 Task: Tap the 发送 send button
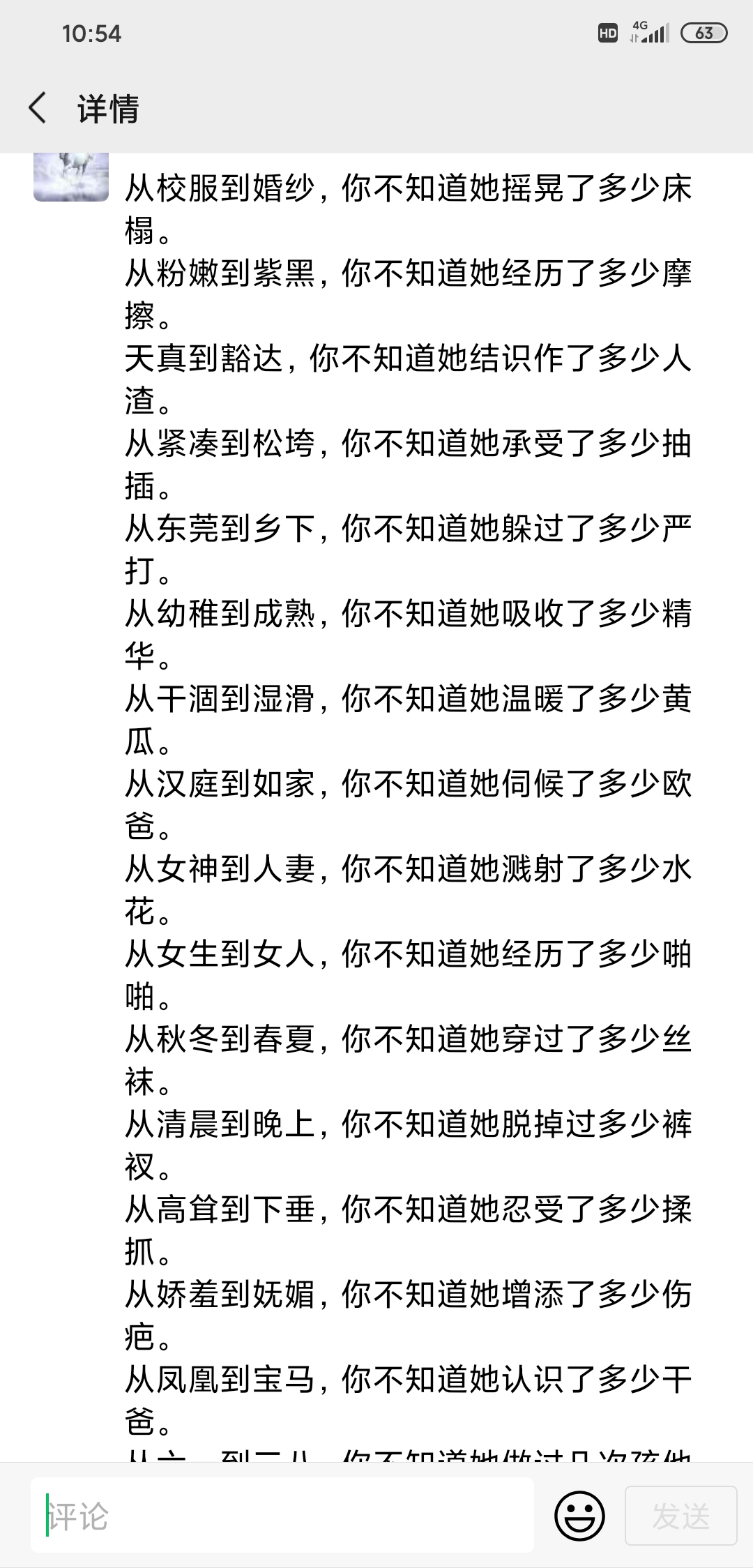pos(681,1516)
